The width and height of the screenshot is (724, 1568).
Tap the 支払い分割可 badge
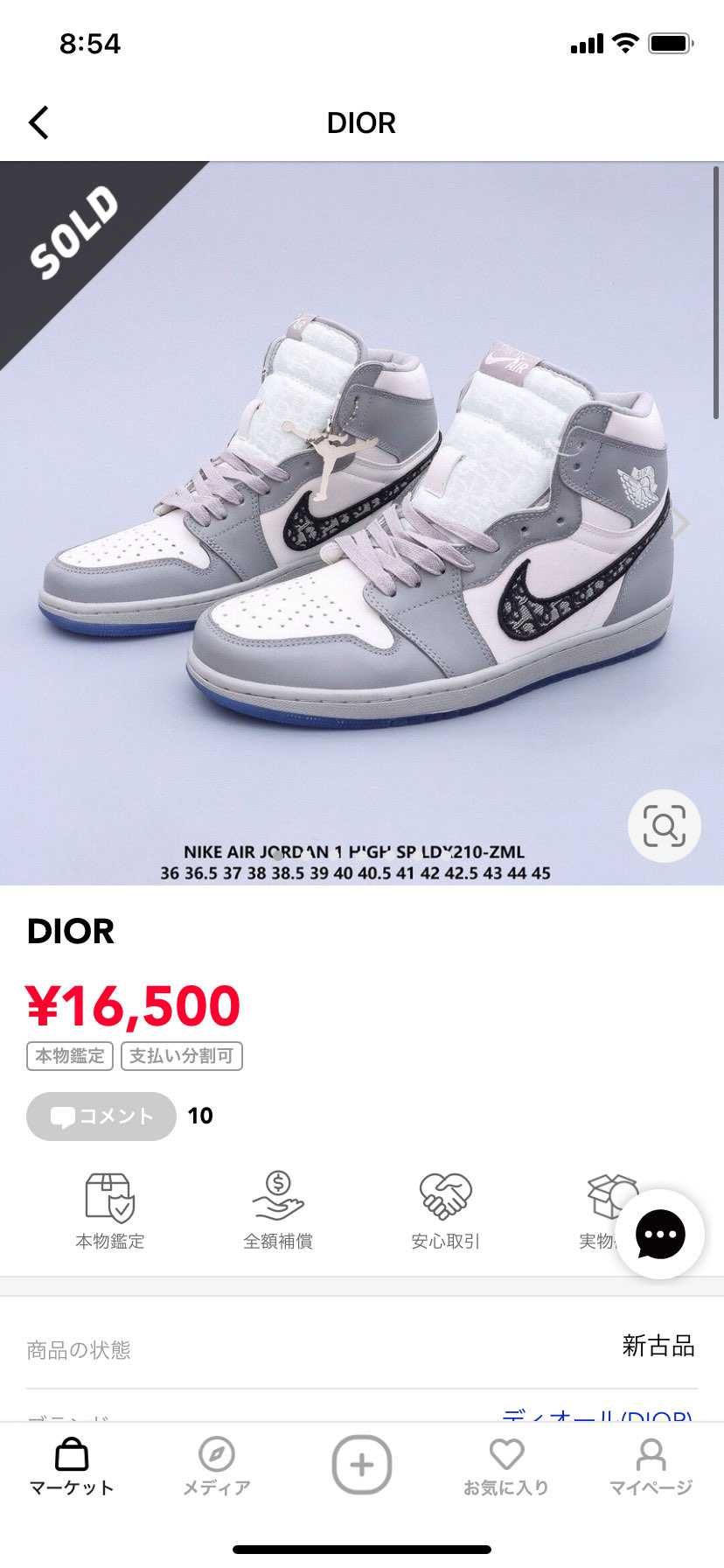click(x=182, y=1056)
